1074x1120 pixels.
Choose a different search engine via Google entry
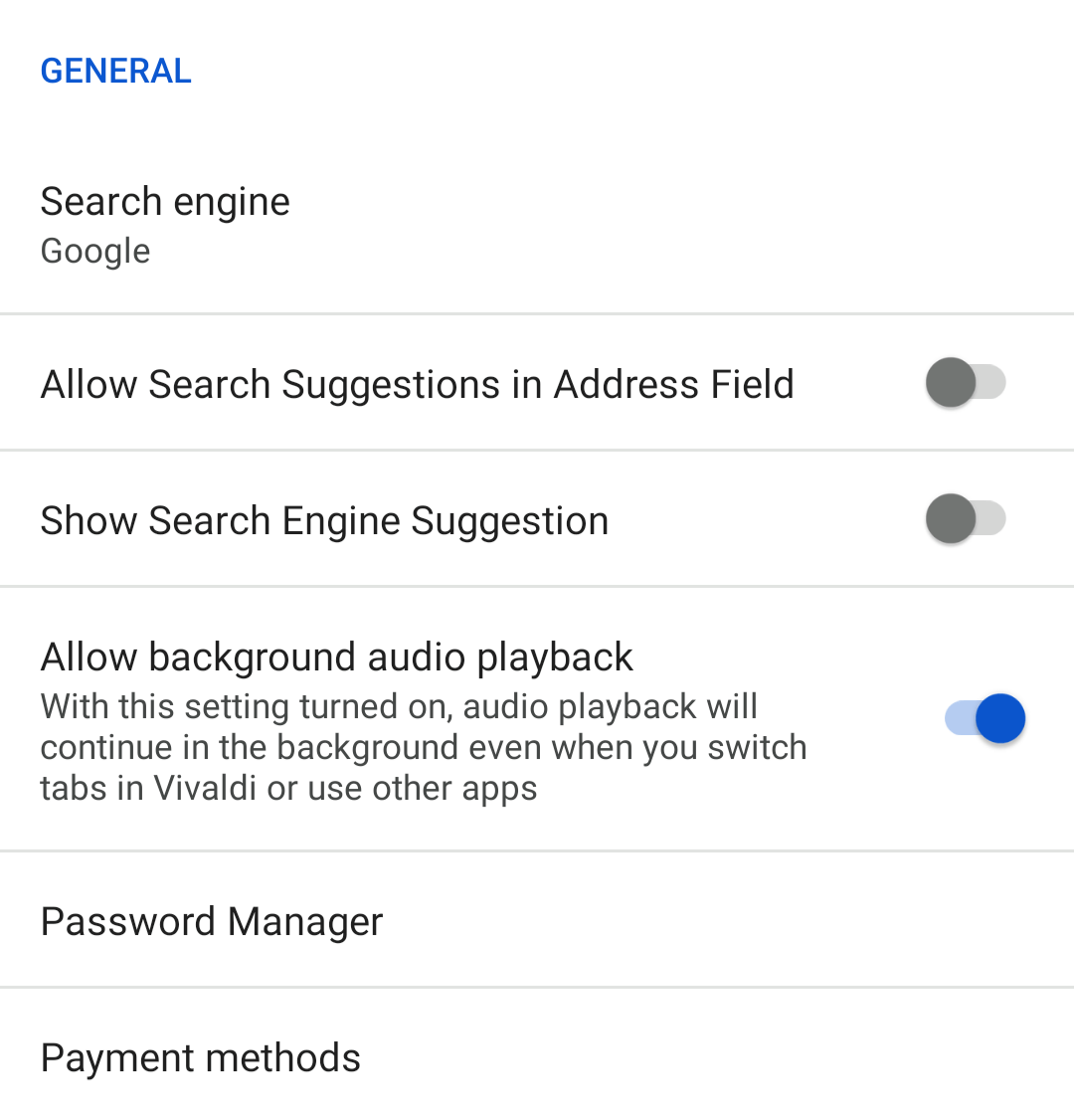point(94,251)
